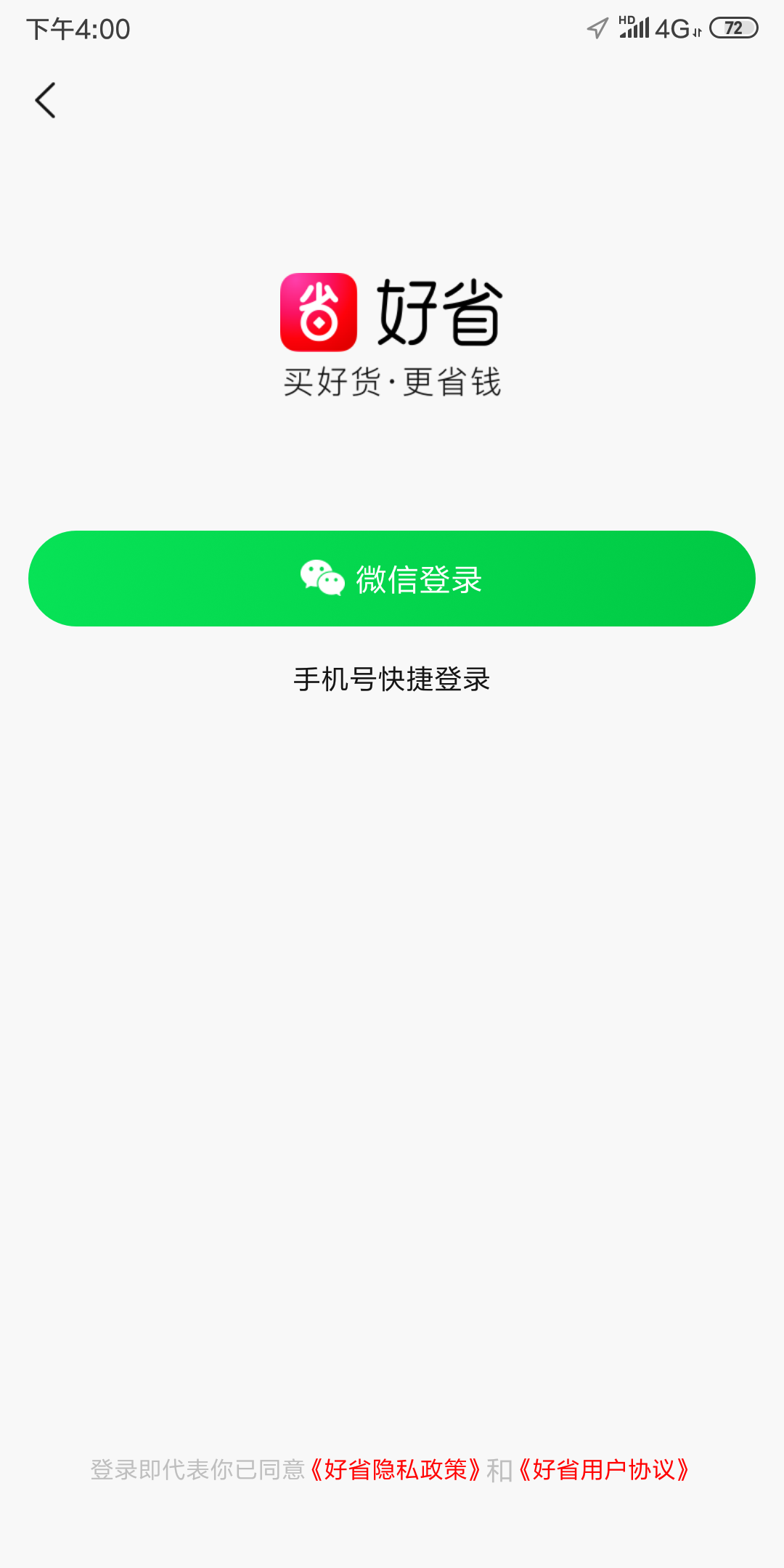View the 好省用户协议 user agreement
Viewport: 784px width, 1568px height.
[603, 1470]
